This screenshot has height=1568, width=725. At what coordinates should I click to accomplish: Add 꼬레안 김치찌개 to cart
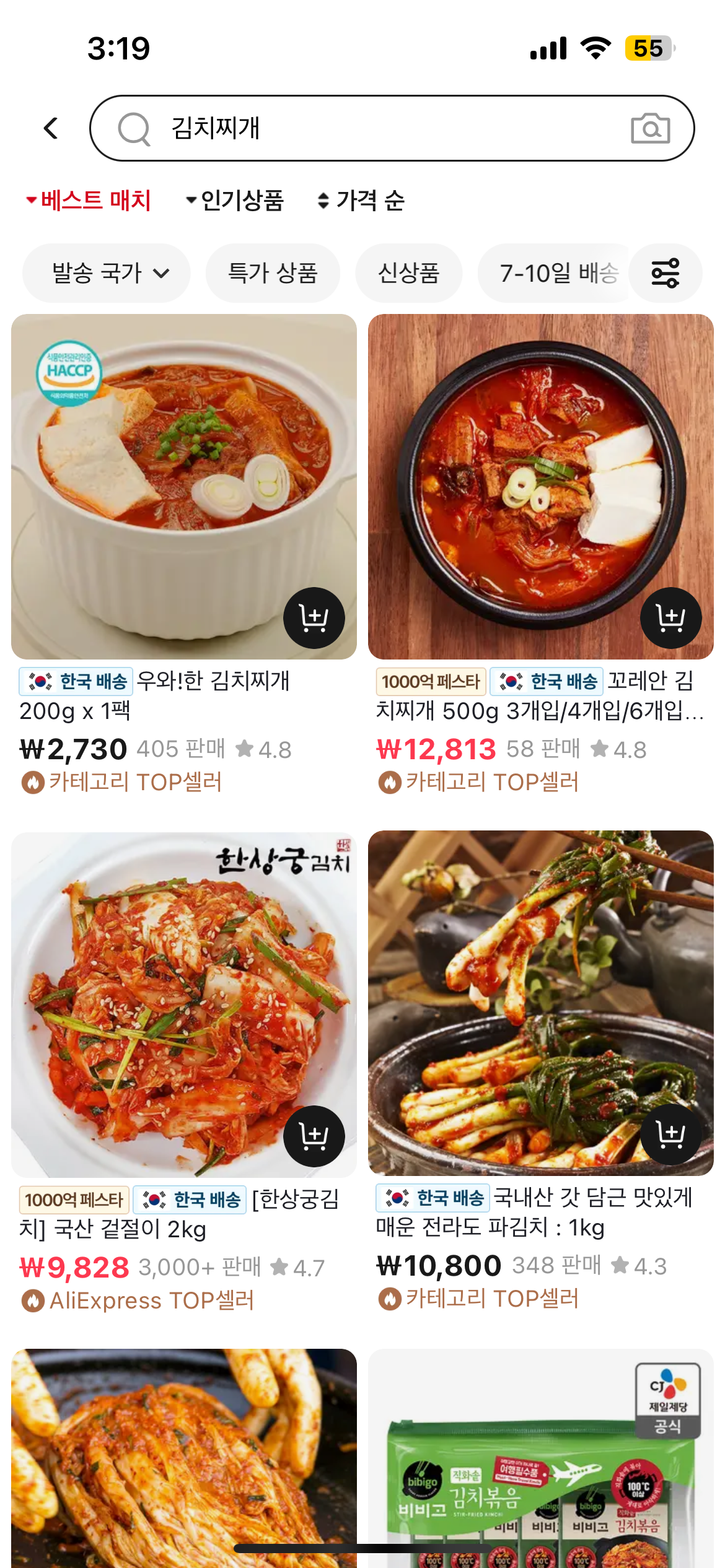[x=671, y=617]
